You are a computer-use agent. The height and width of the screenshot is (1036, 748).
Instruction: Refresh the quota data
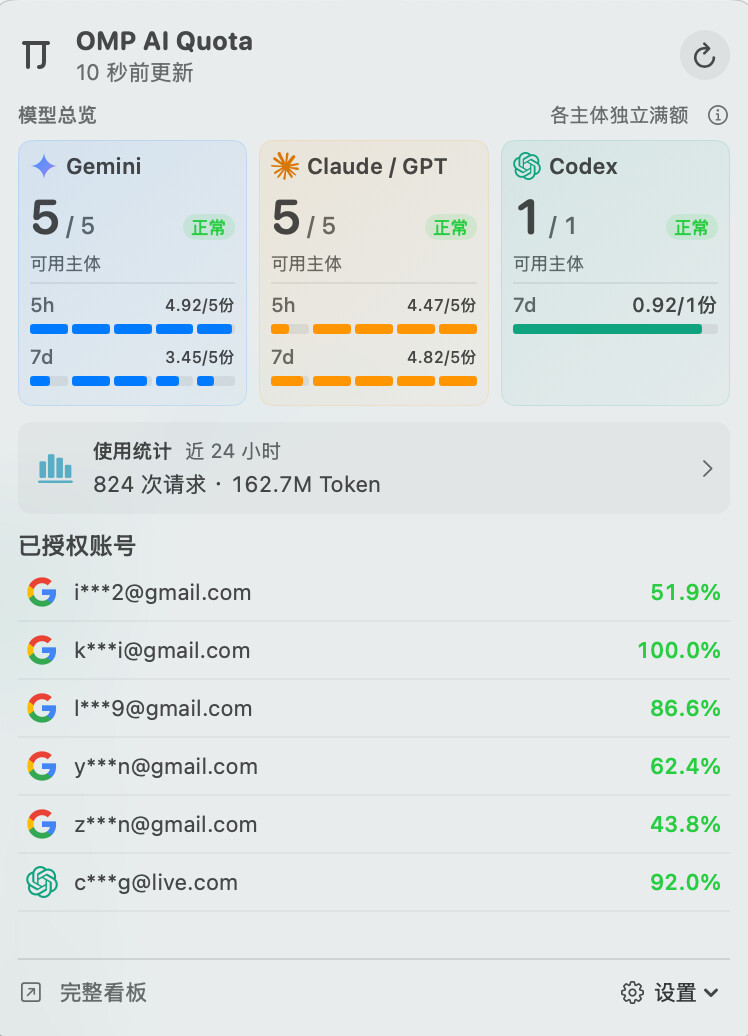704,56
